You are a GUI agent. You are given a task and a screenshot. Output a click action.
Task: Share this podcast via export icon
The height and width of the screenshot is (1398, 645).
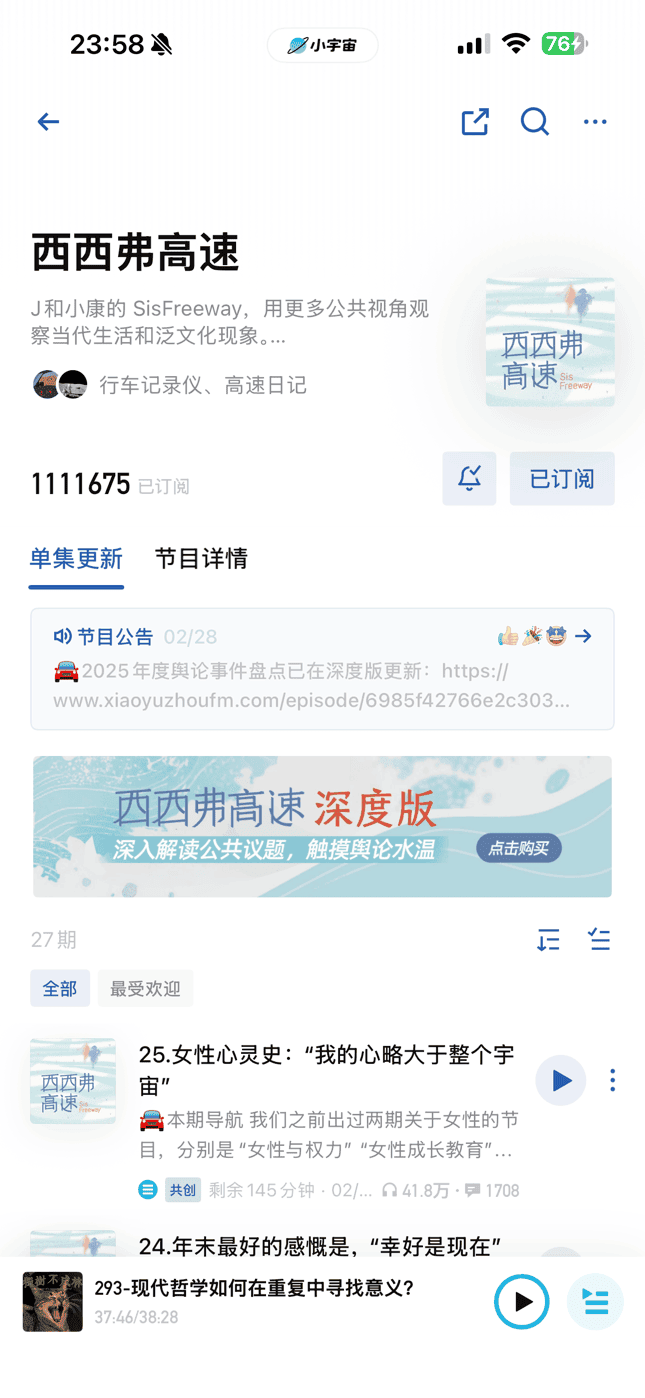pos(475,122)
